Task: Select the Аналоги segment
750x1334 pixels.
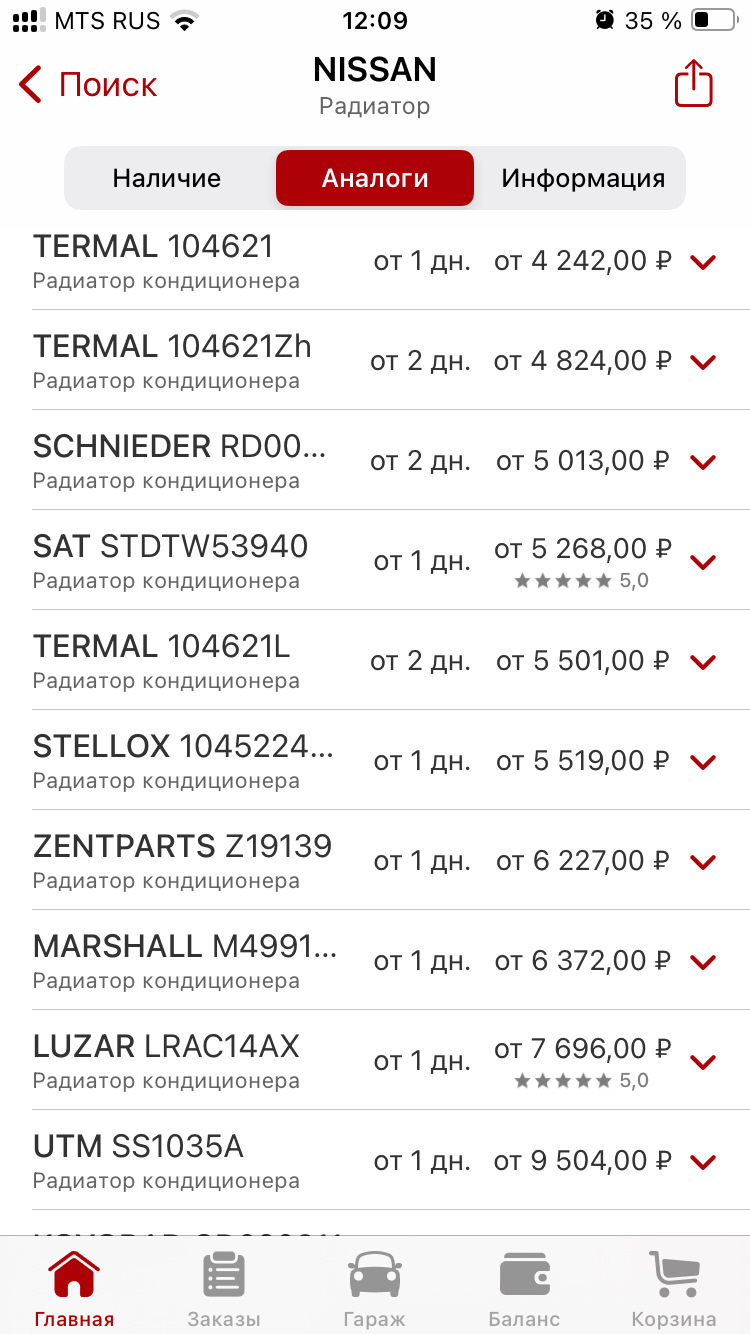Action: click(x=375, y=179)
